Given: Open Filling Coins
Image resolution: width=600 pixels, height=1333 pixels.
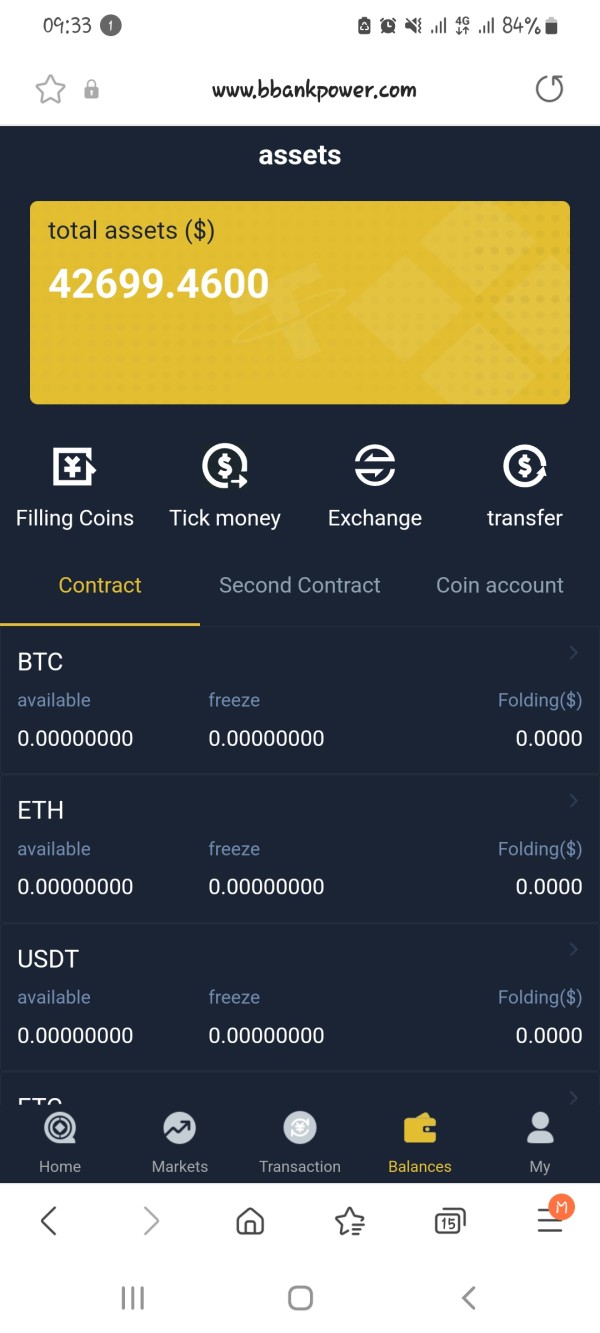Looking at the screenshot, I should [75, 487].
